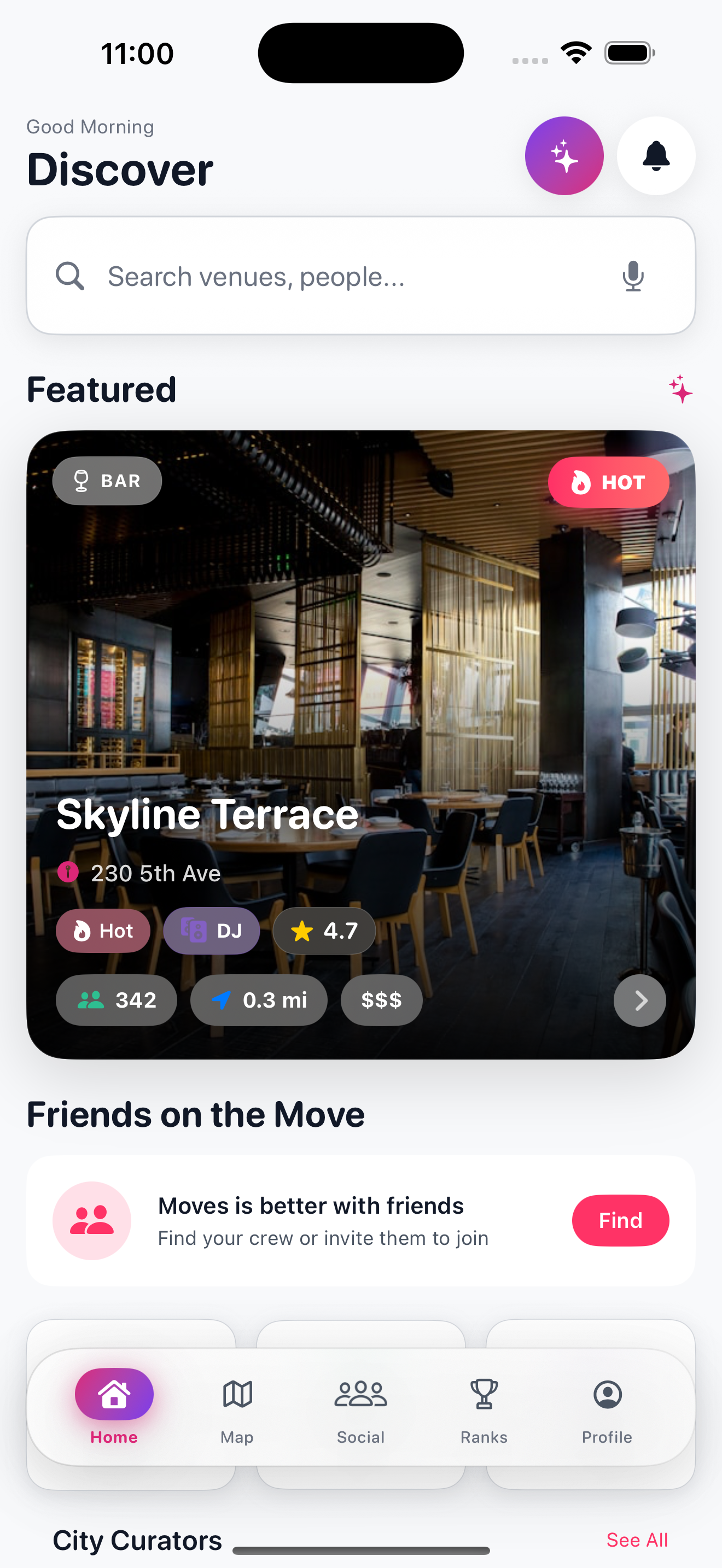This screenshot has width=722, height=1568.
Task: Tap the $$$ price level chip
Action: (x=381, y=999)
